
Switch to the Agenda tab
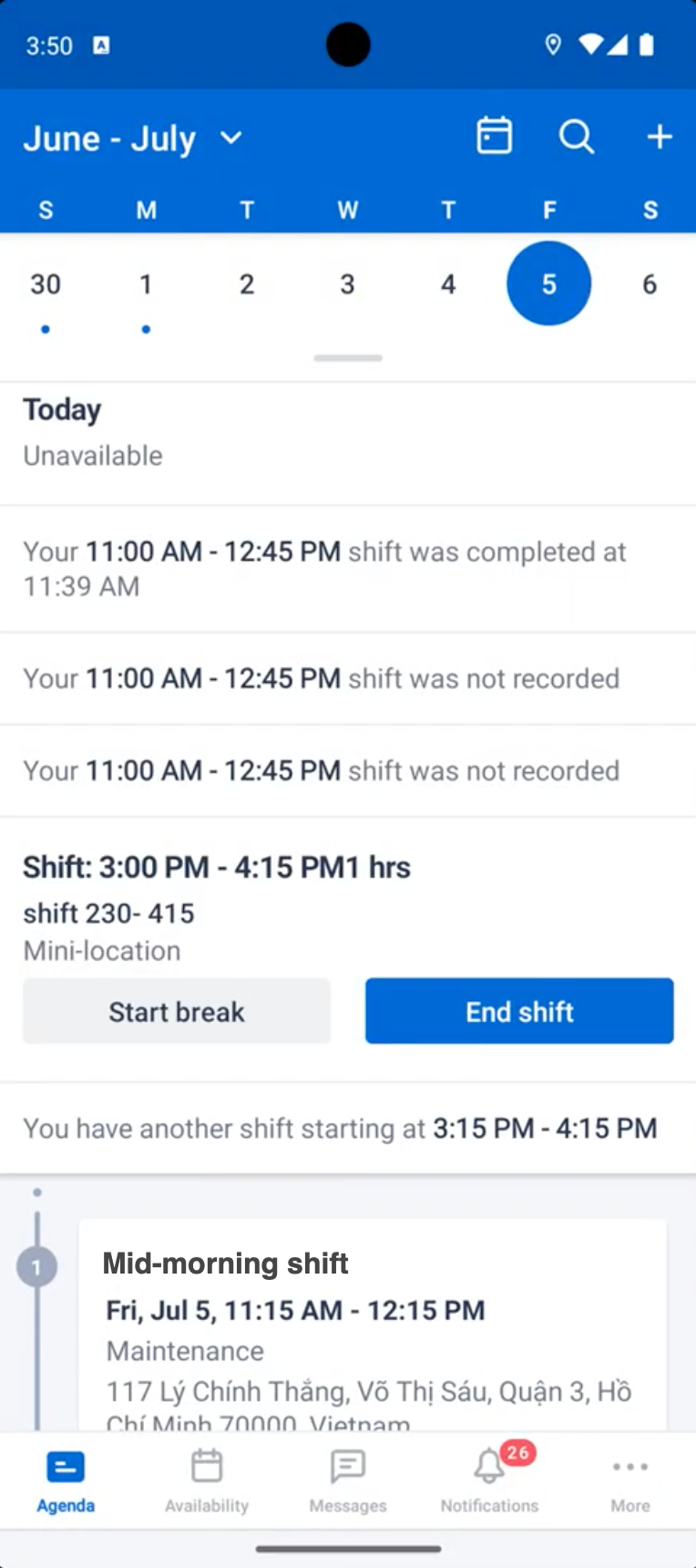65,1479
